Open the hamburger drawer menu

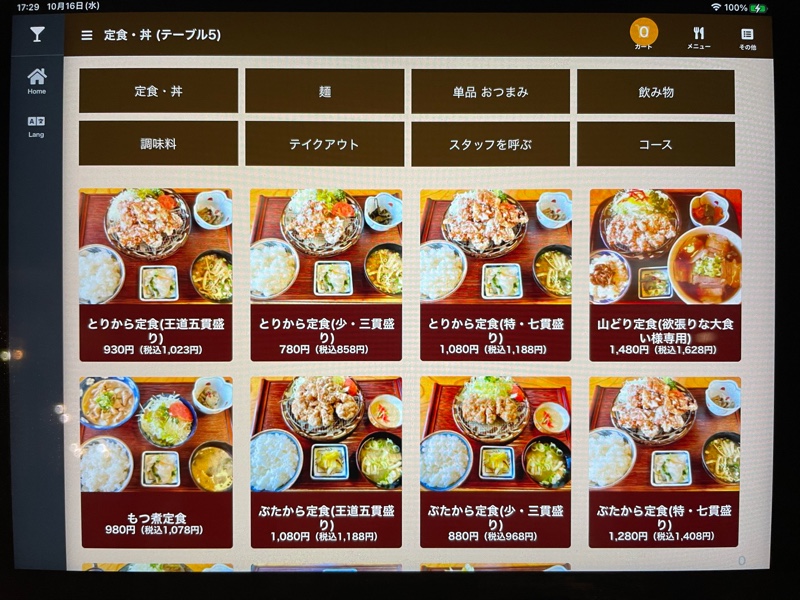(87, 35)
